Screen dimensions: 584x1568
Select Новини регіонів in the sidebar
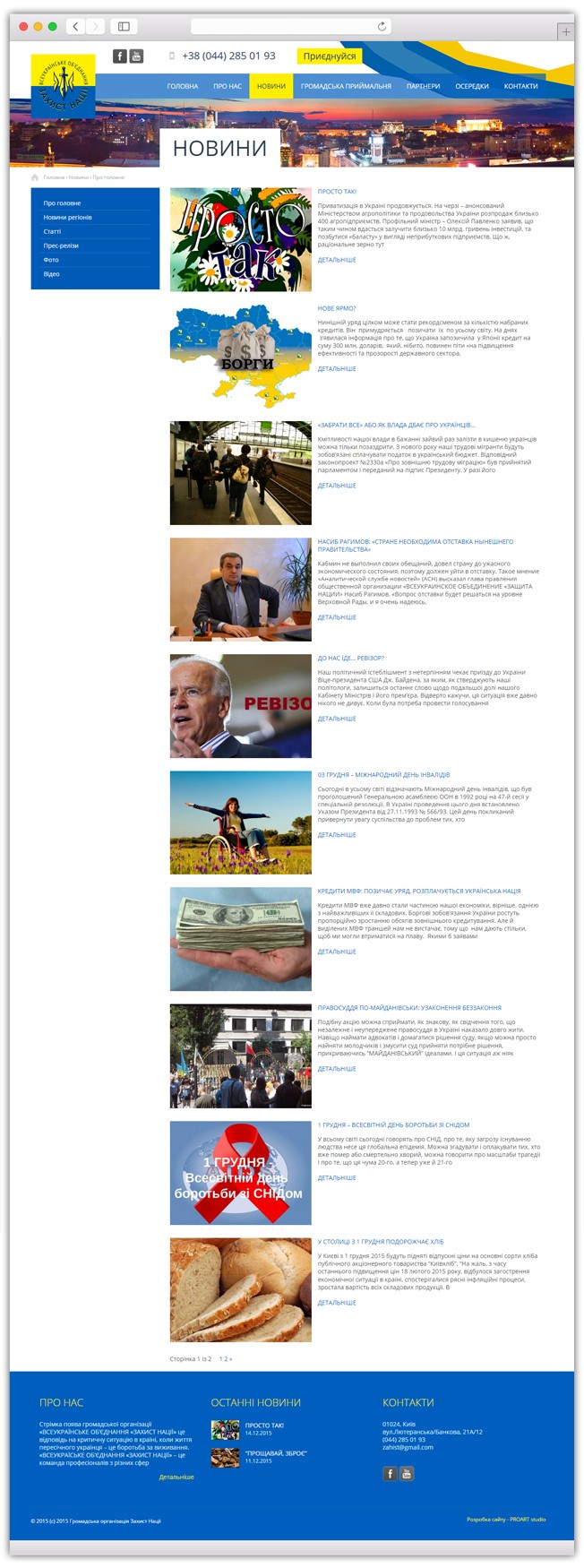click(x=68, y=218)
